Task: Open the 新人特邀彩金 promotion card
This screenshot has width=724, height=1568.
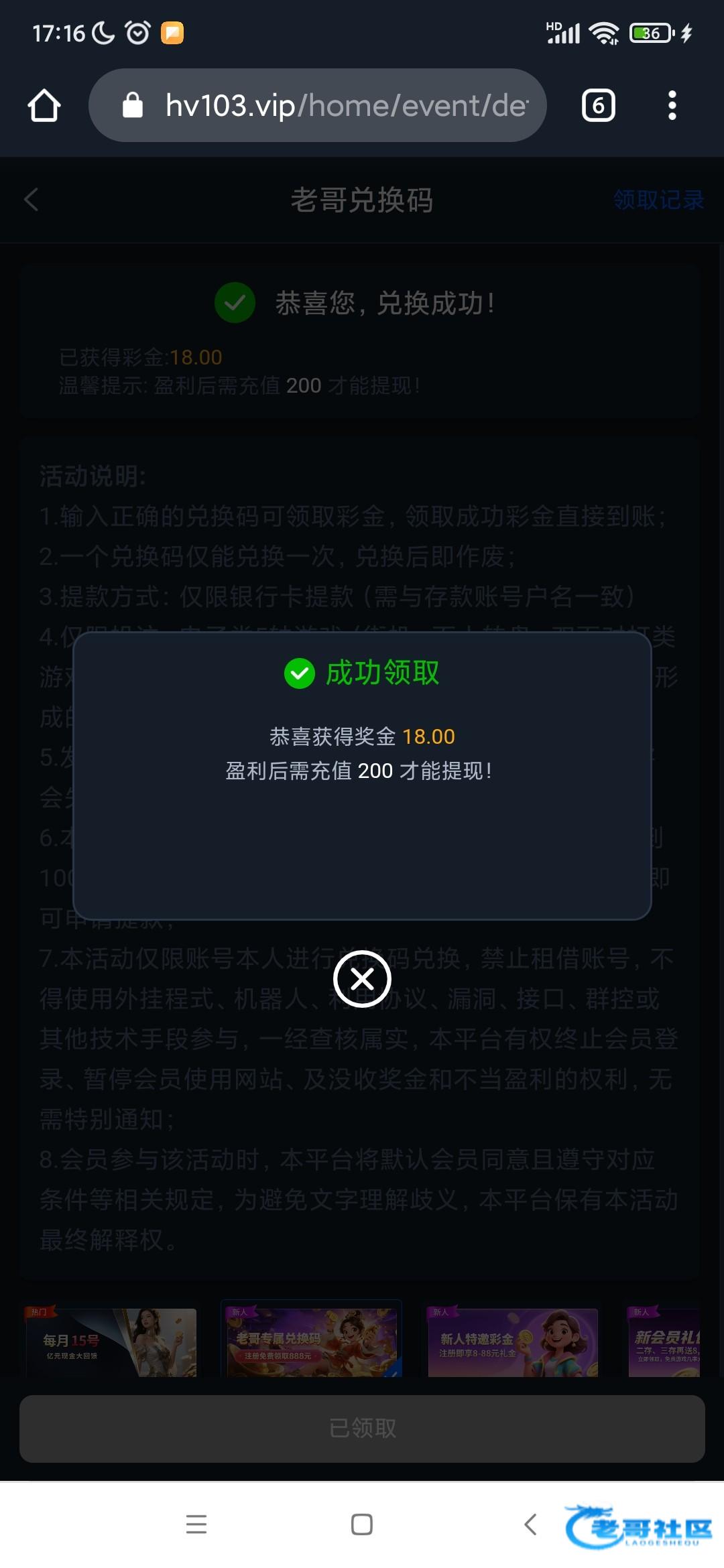Action: (513, 1342)
